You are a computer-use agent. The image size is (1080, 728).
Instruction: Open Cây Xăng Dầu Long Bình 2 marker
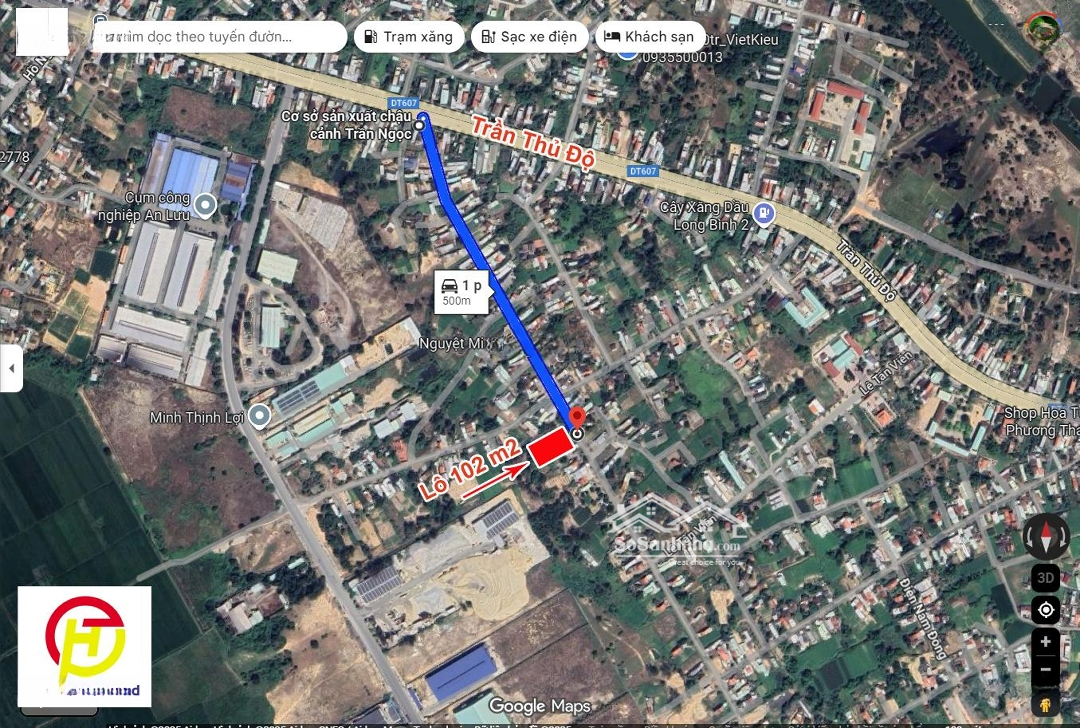click(763, 213)
